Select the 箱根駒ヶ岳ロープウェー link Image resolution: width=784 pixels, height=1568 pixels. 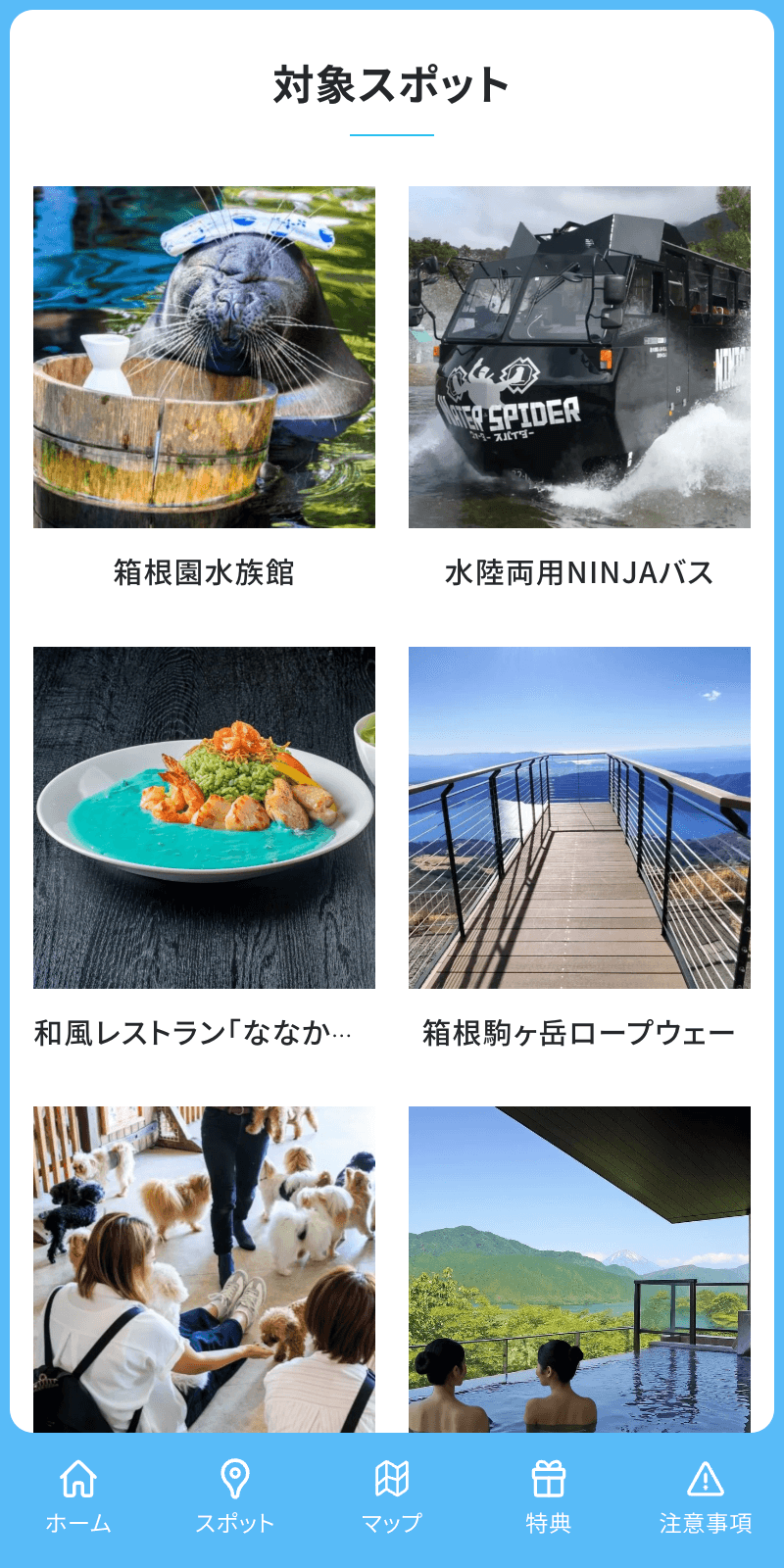click(x=580, y=1031)
